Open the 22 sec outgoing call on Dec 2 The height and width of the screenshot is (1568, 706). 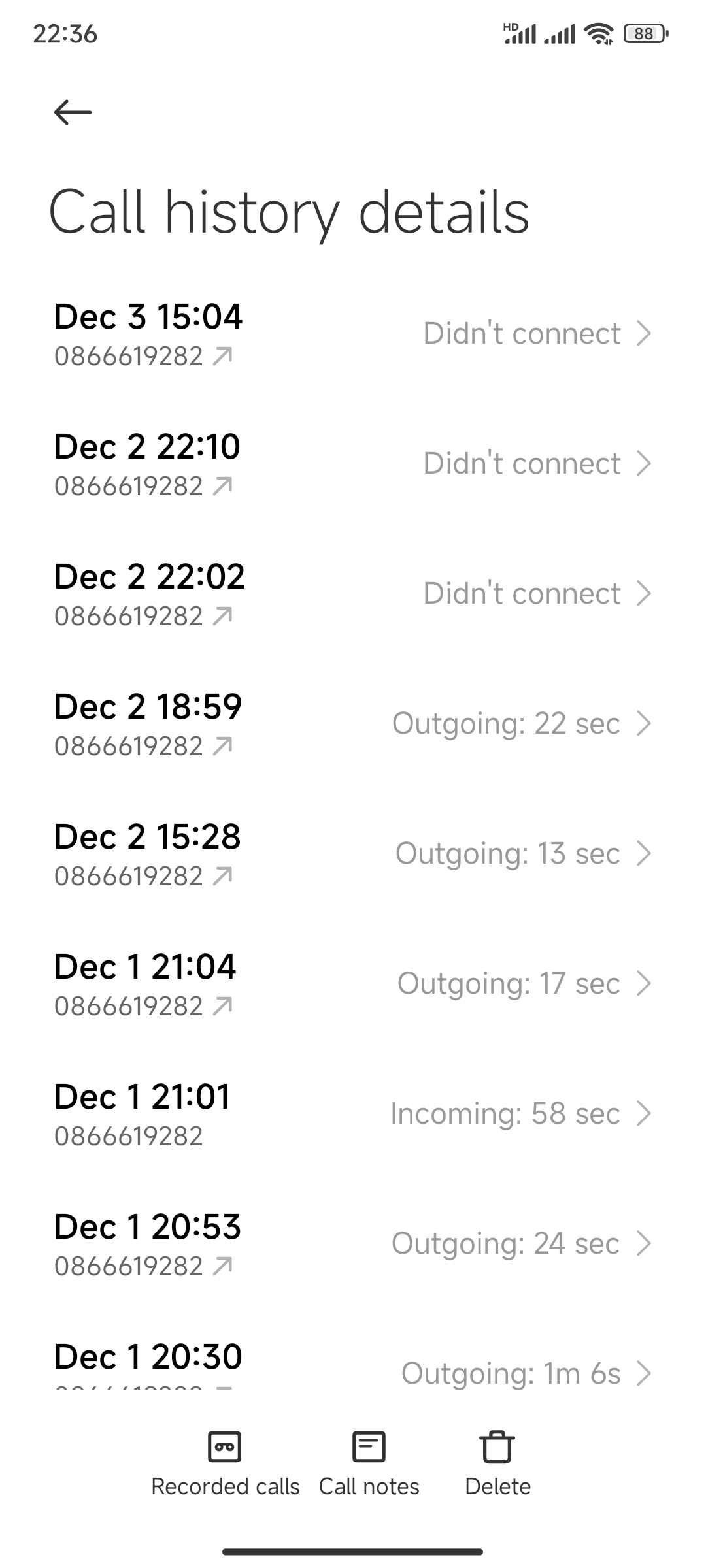click(x=353, y=724)
